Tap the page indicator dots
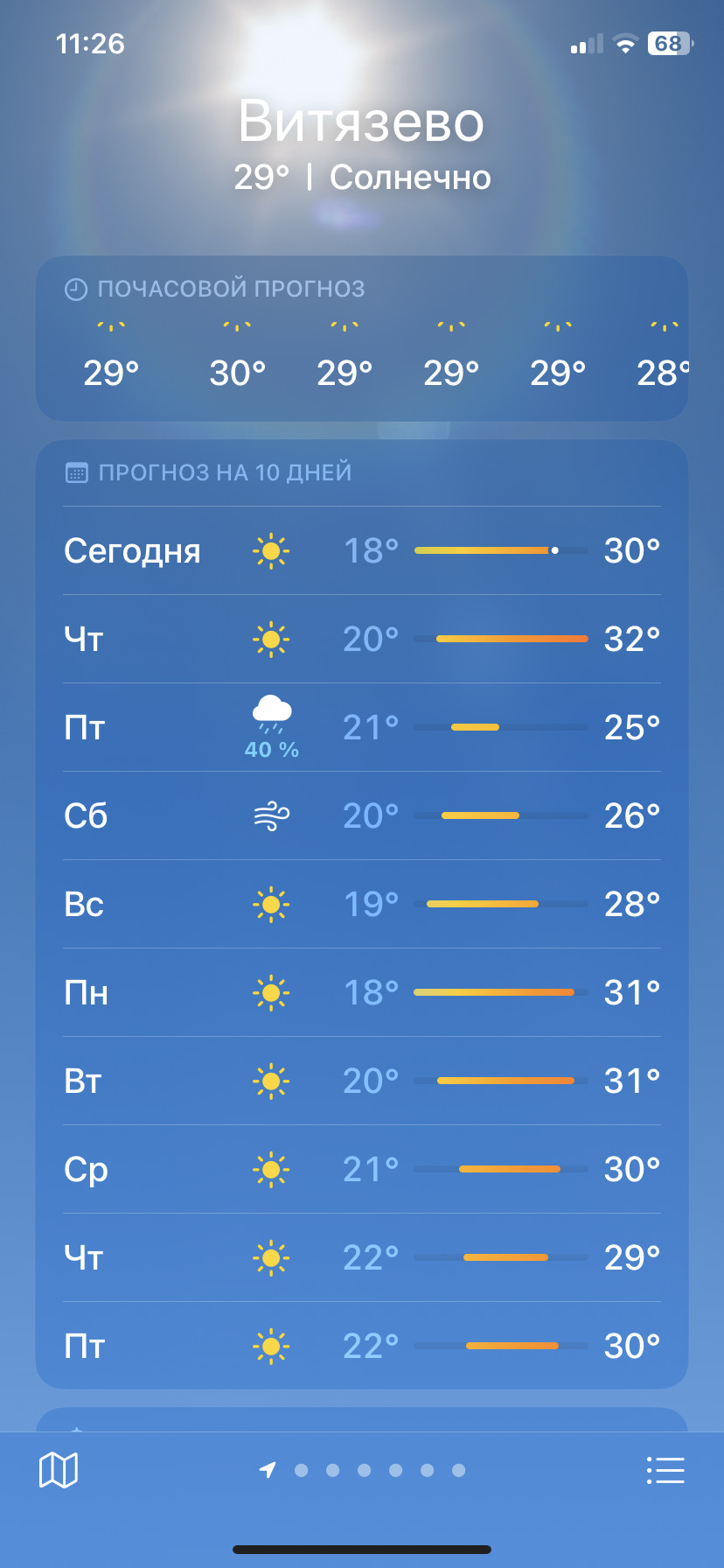724x1568 pixels. (x=364, y=1470)
